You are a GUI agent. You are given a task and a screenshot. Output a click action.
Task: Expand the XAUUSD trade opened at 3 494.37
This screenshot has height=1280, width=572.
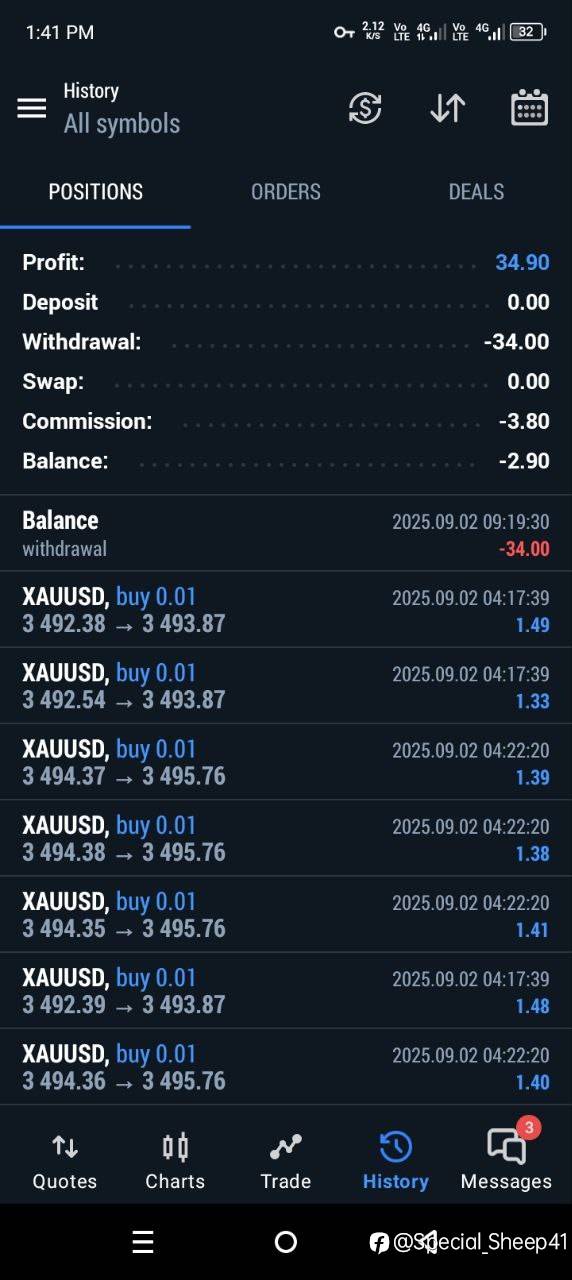click(286, 762)
